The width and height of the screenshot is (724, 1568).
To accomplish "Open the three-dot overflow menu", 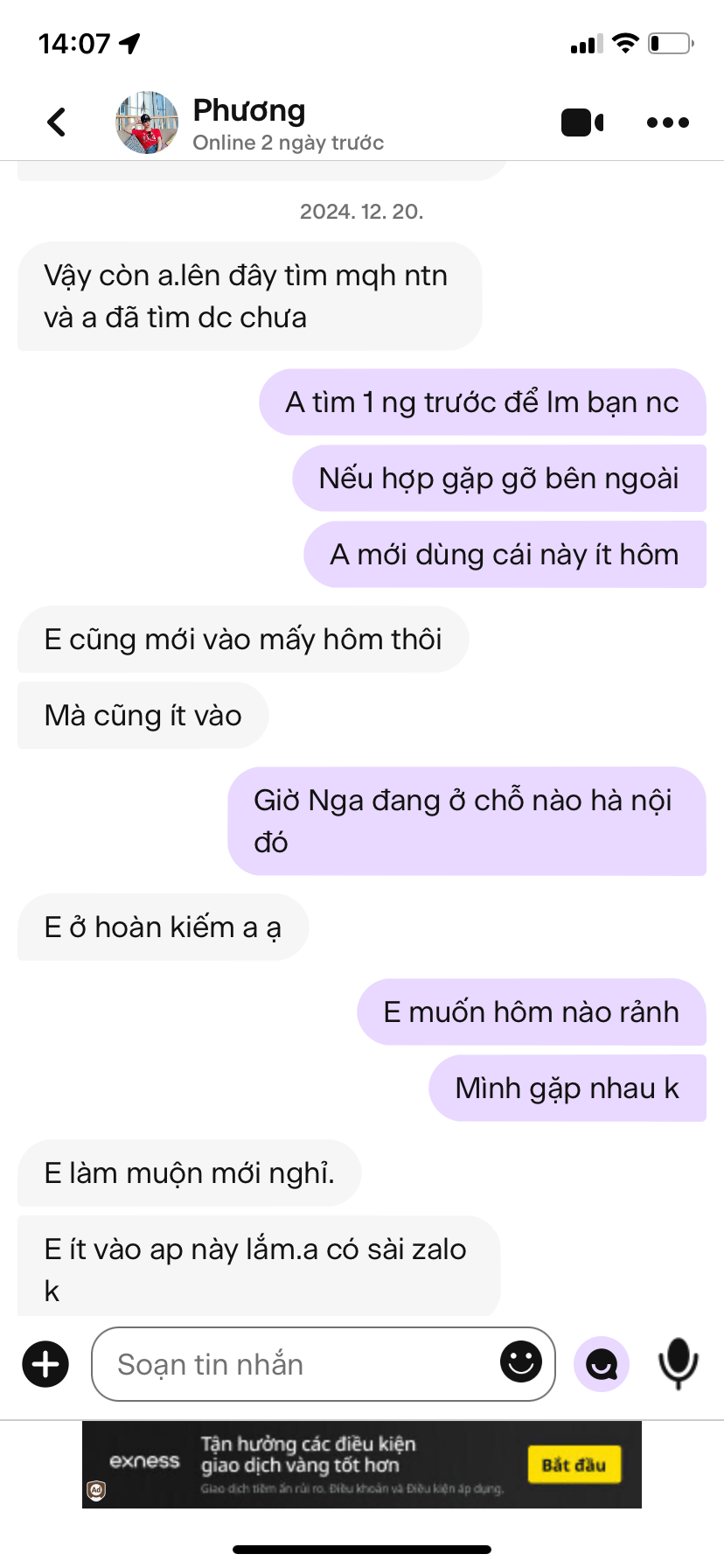I will (x=668, y=122).
